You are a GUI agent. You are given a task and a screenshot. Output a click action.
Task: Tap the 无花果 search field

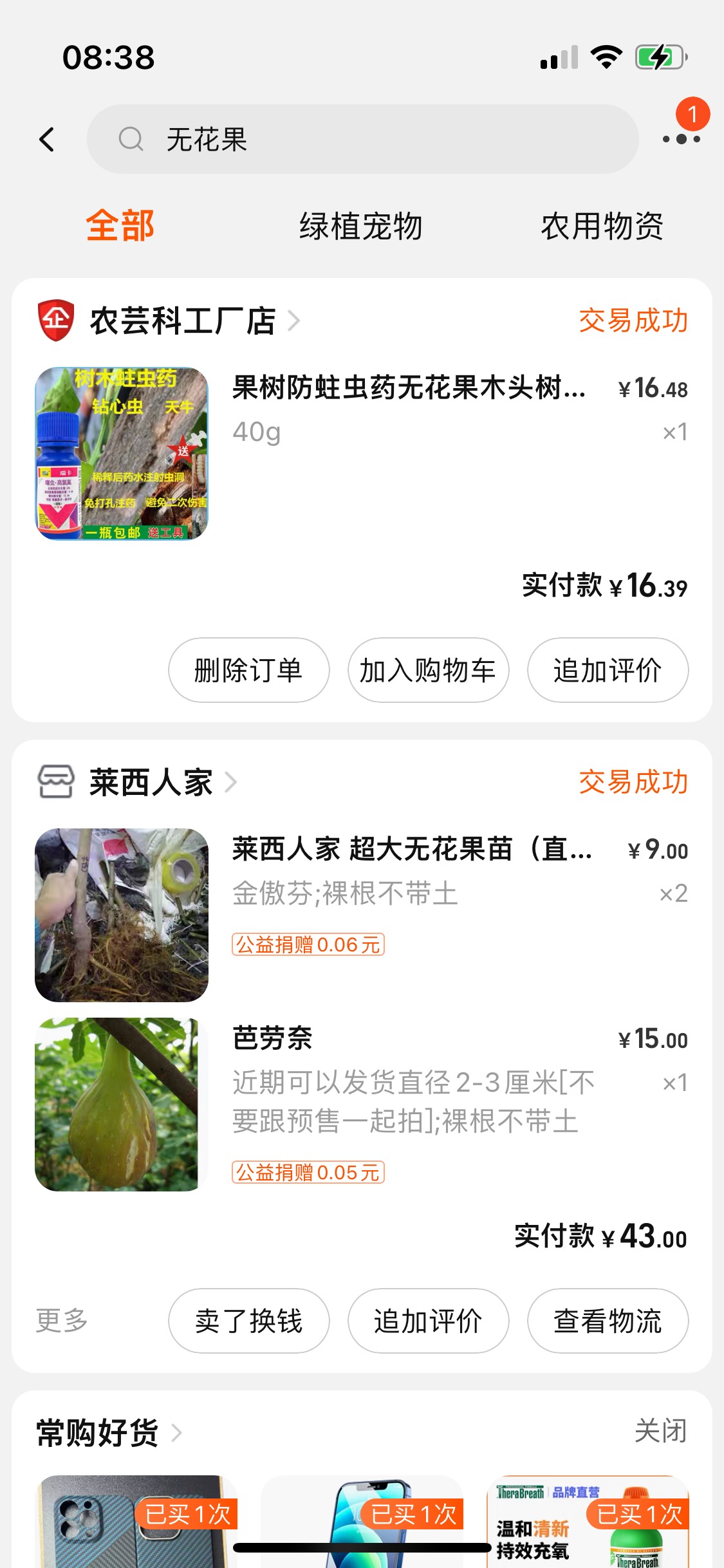tap(362, 139)
